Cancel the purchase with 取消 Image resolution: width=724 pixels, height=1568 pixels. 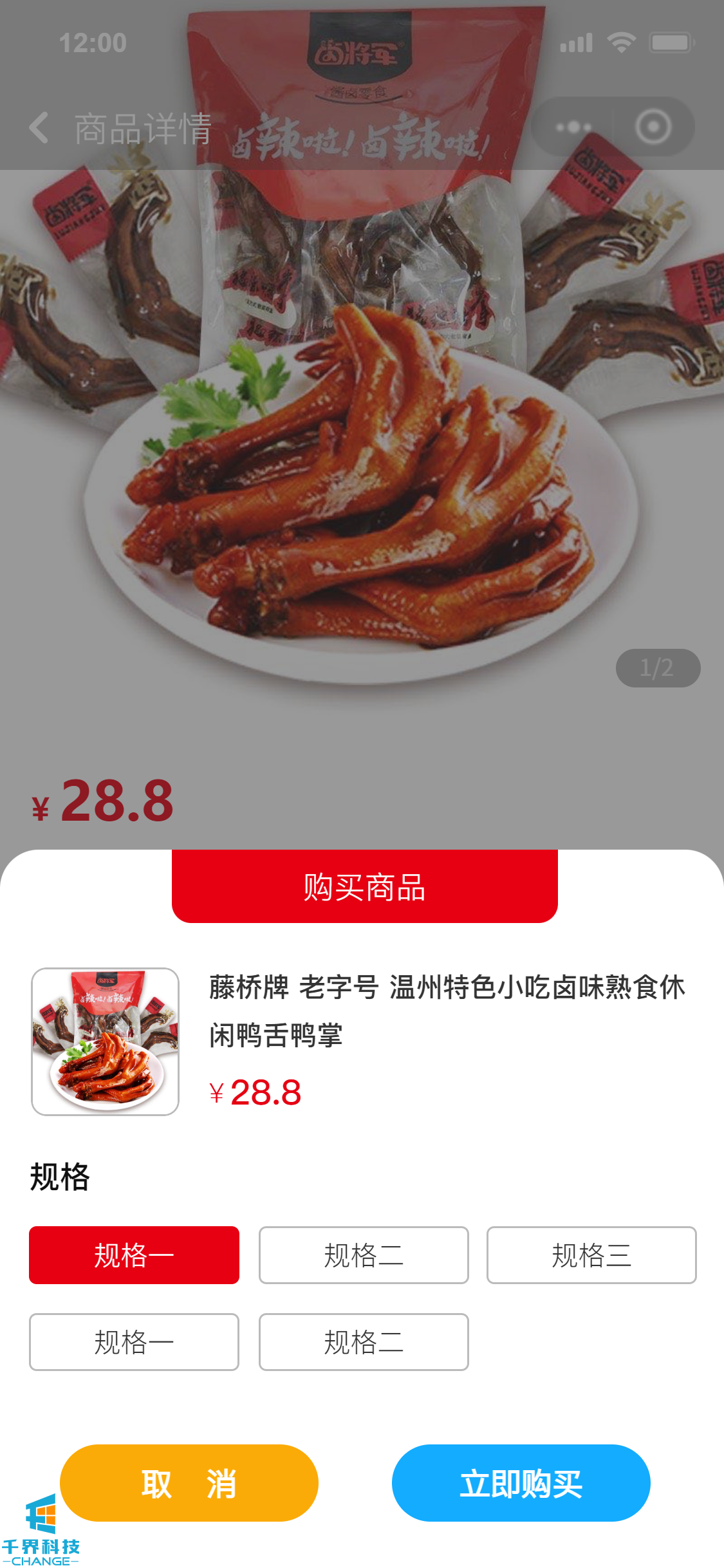pos(189,1483)
